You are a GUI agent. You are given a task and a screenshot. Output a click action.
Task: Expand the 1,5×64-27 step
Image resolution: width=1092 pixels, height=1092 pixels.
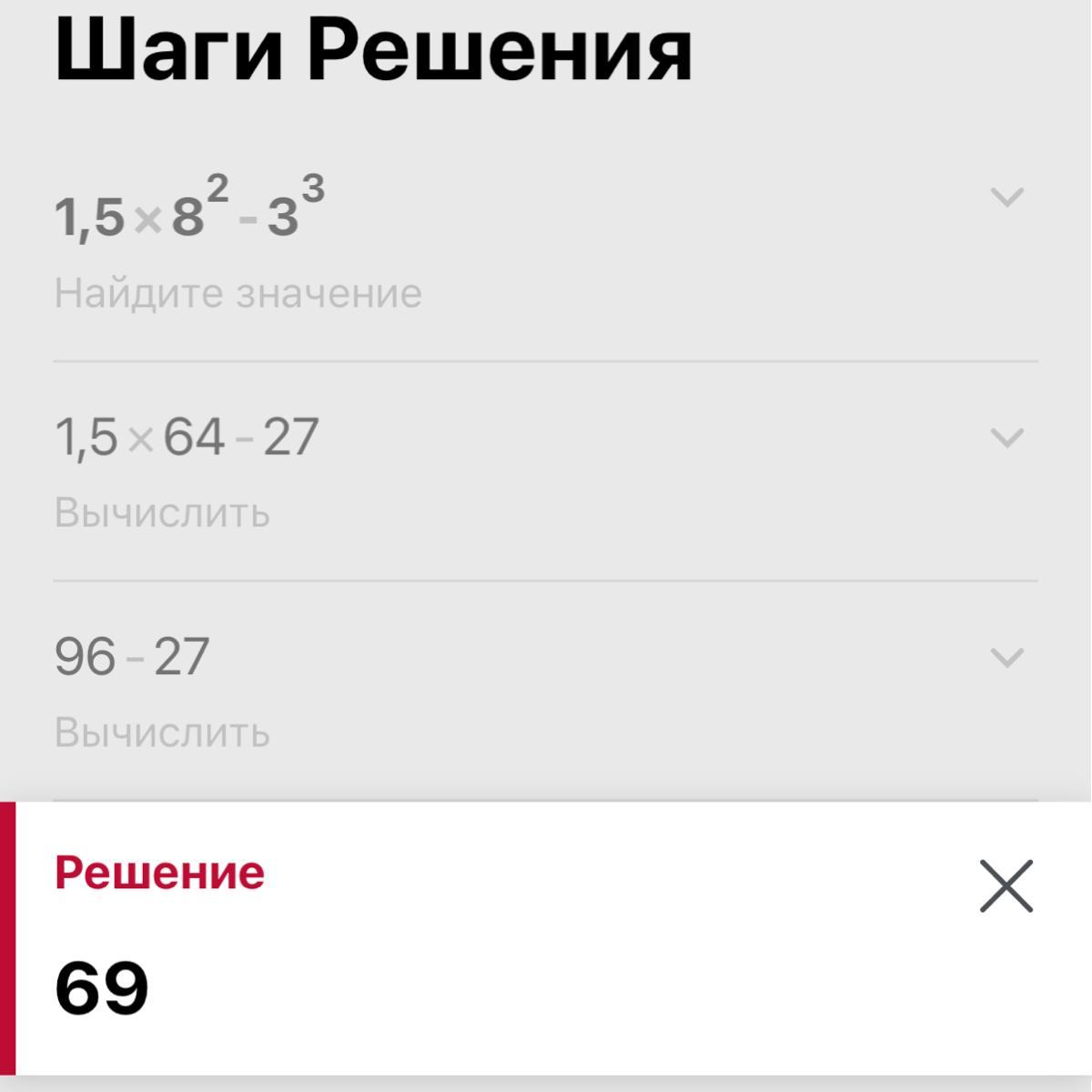click(x=1006, y=438)
